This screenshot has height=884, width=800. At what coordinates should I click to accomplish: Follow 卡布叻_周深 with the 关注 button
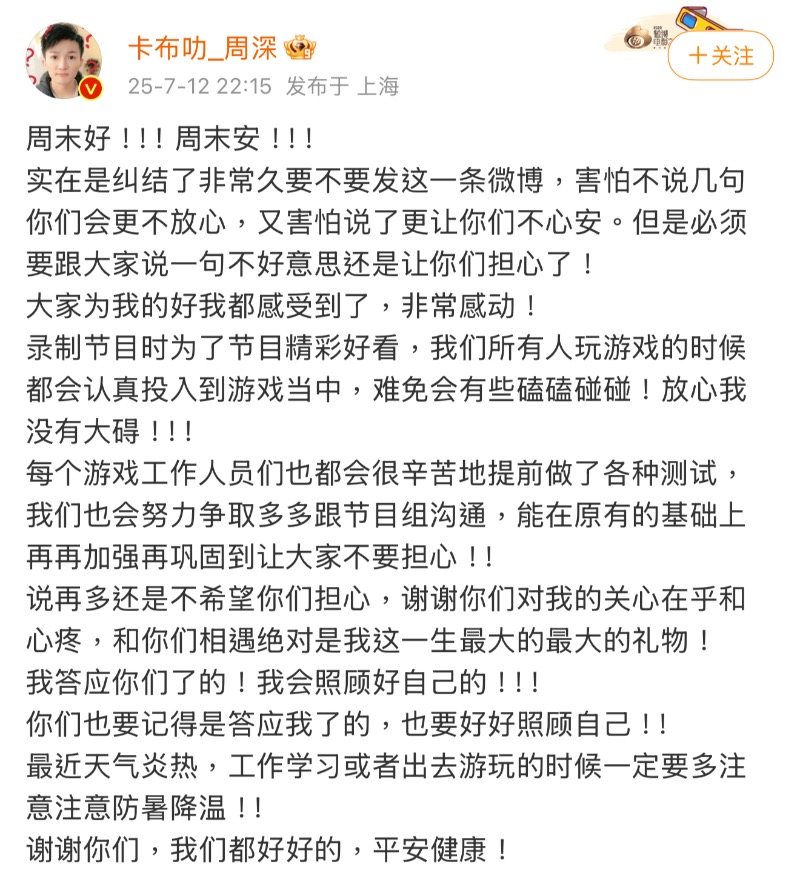(720, 56)
